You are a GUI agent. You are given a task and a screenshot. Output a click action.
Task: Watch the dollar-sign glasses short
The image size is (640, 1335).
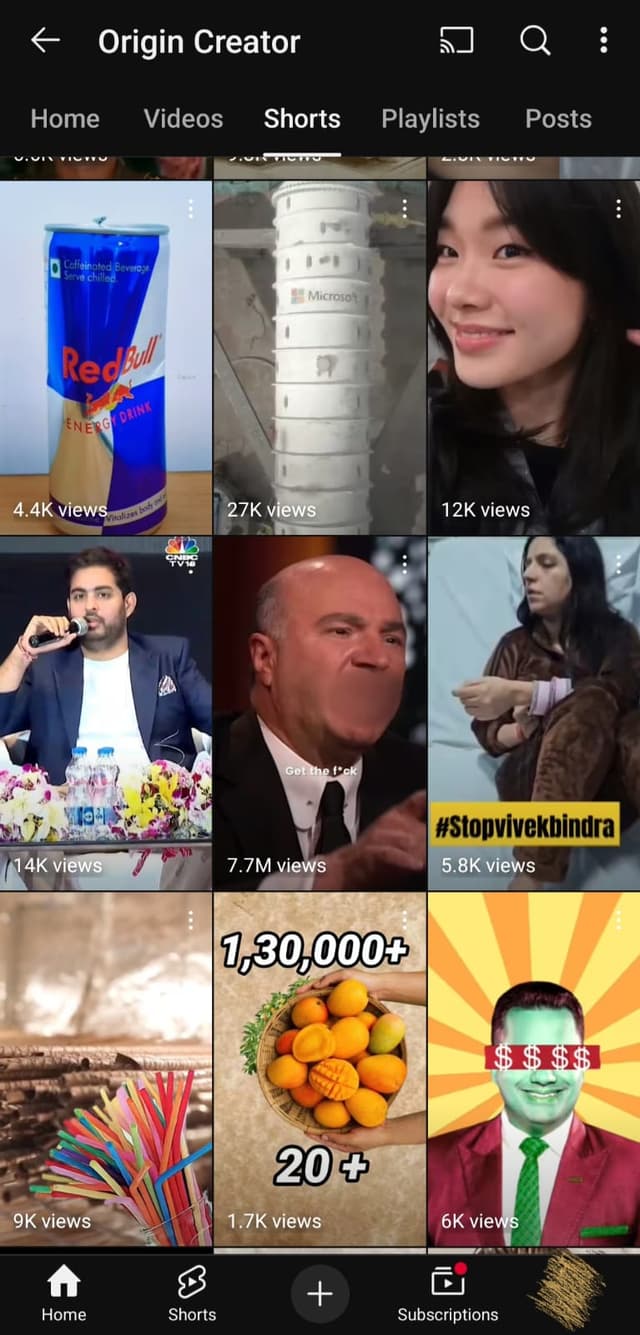tap(533, 1070)
